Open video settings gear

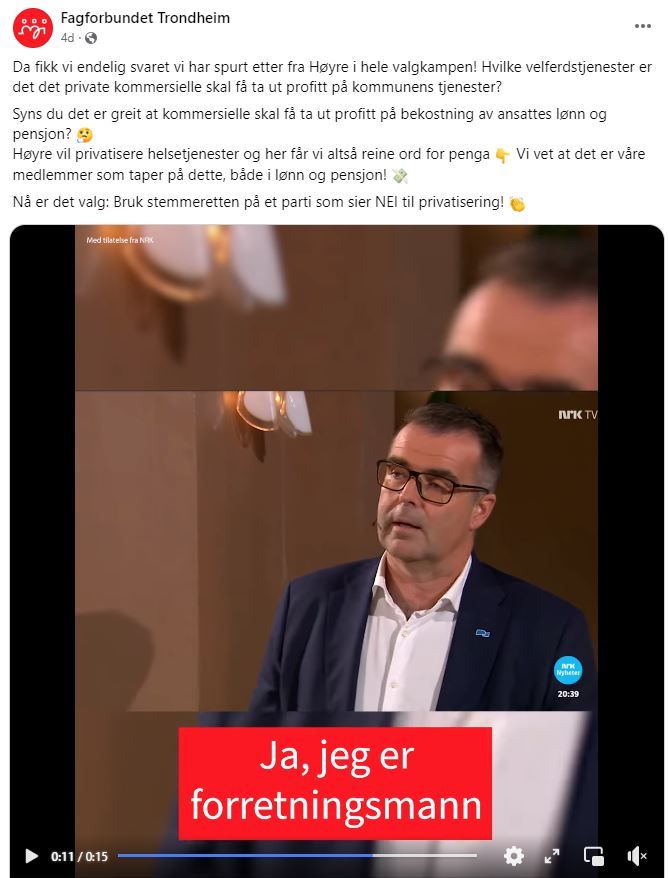[x=514, y=856]
